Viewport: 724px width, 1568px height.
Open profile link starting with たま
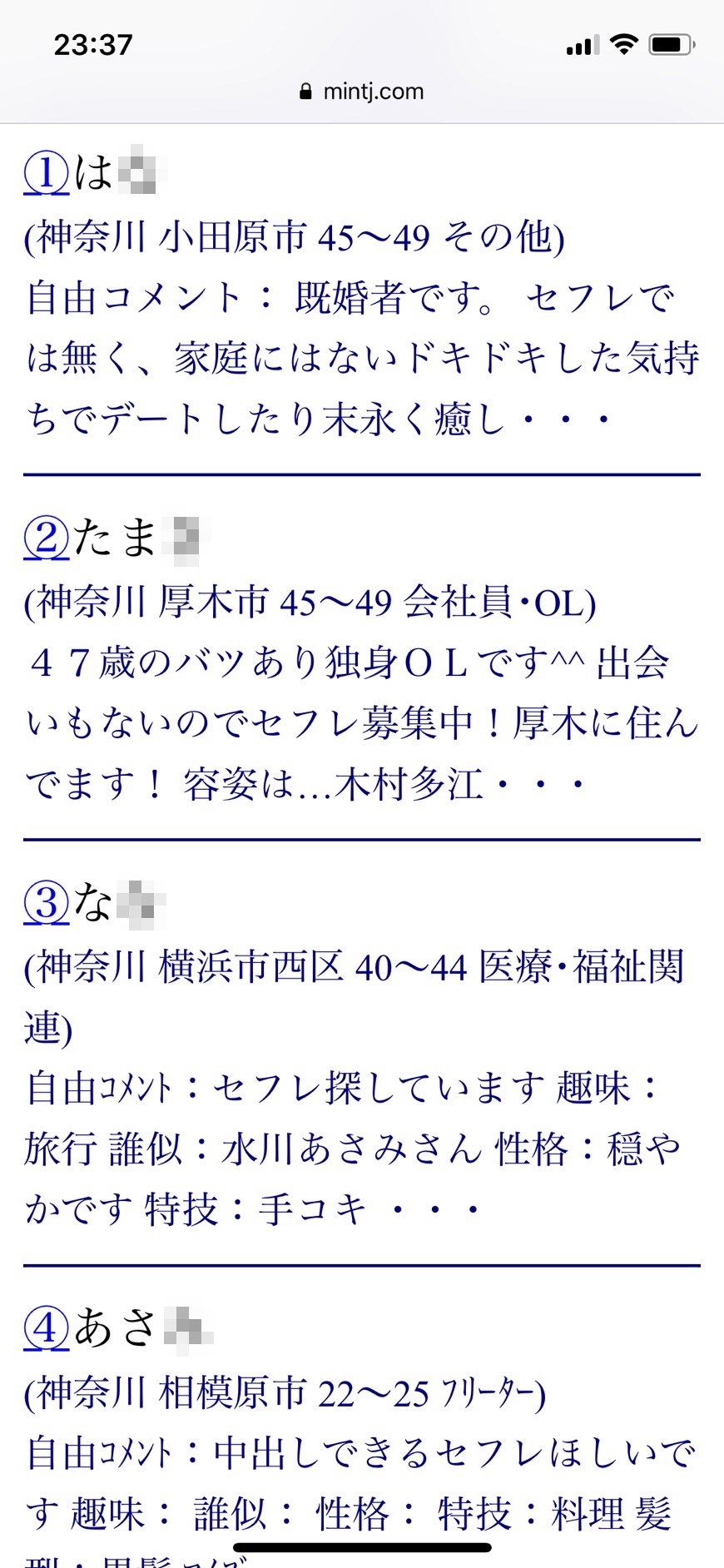pyautogui.click(x=112, y=541)
